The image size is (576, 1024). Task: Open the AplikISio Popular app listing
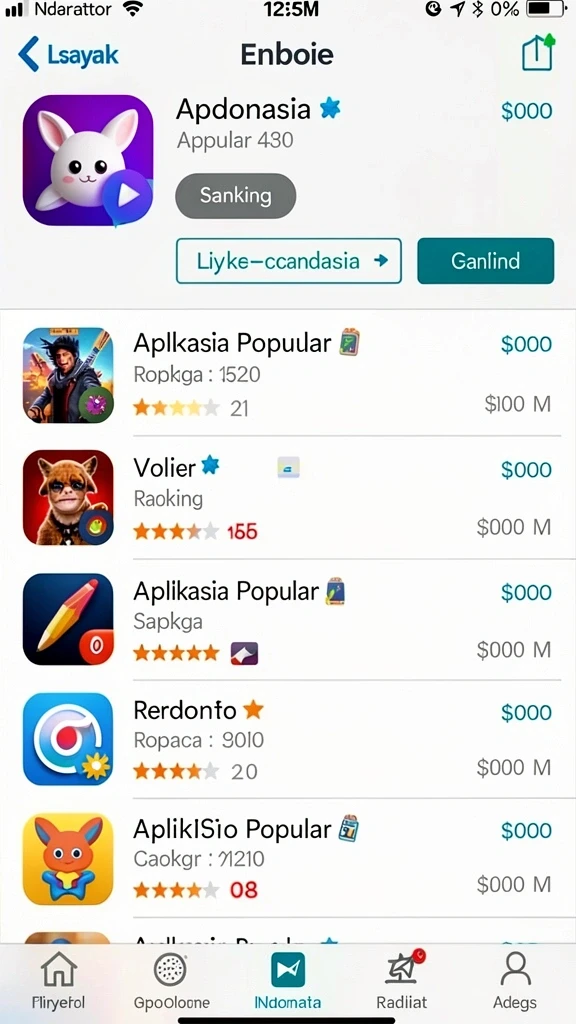tap(288, 858)
